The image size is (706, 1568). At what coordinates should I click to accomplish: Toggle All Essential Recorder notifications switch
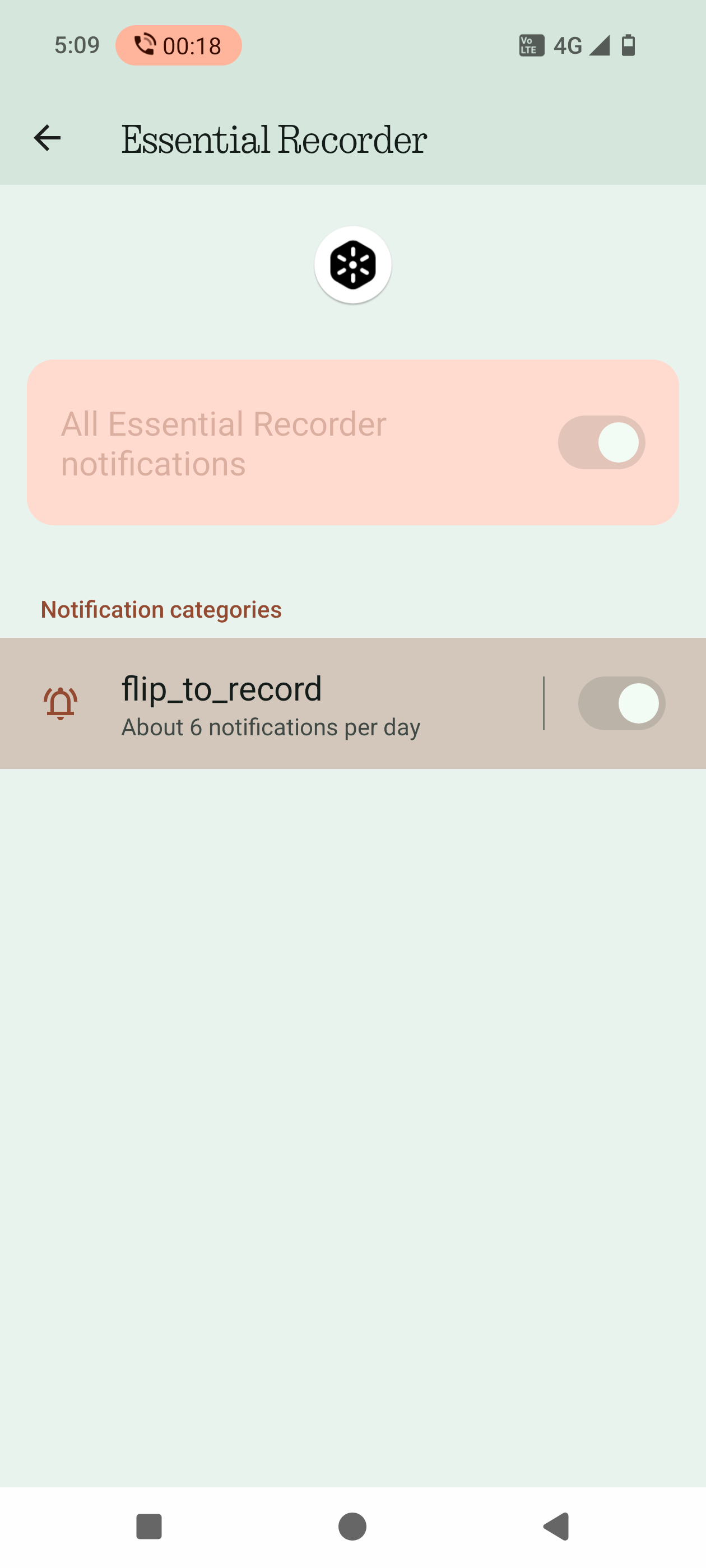click(601, 442)
